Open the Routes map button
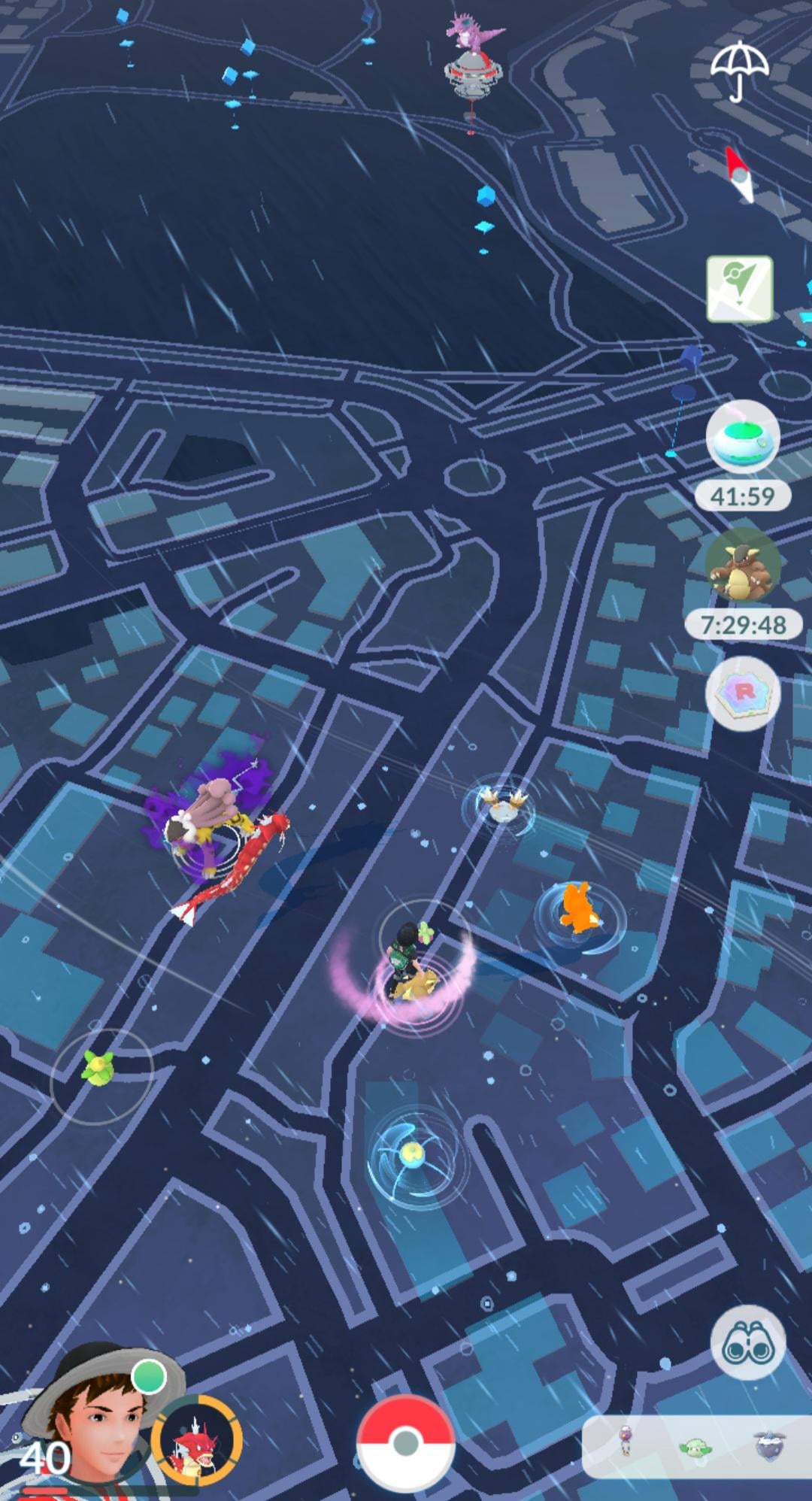The height and width of the screenshot is (1501, 812). tap(739, 290)
